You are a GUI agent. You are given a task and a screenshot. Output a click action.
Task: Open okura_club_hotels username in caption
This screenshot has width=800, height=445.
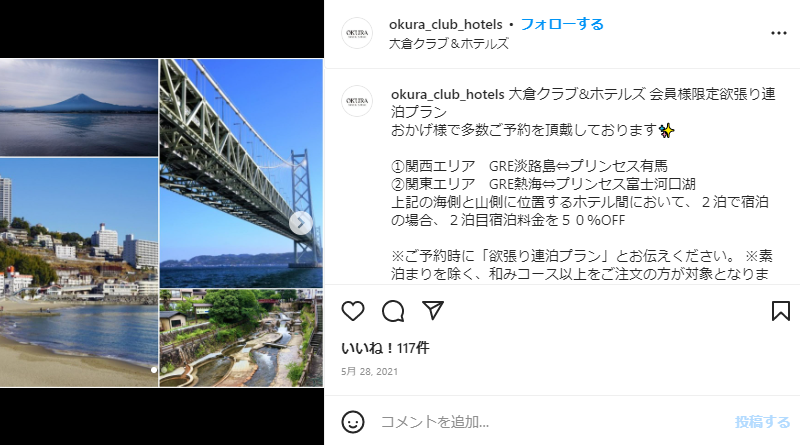(x=447, y=94)
